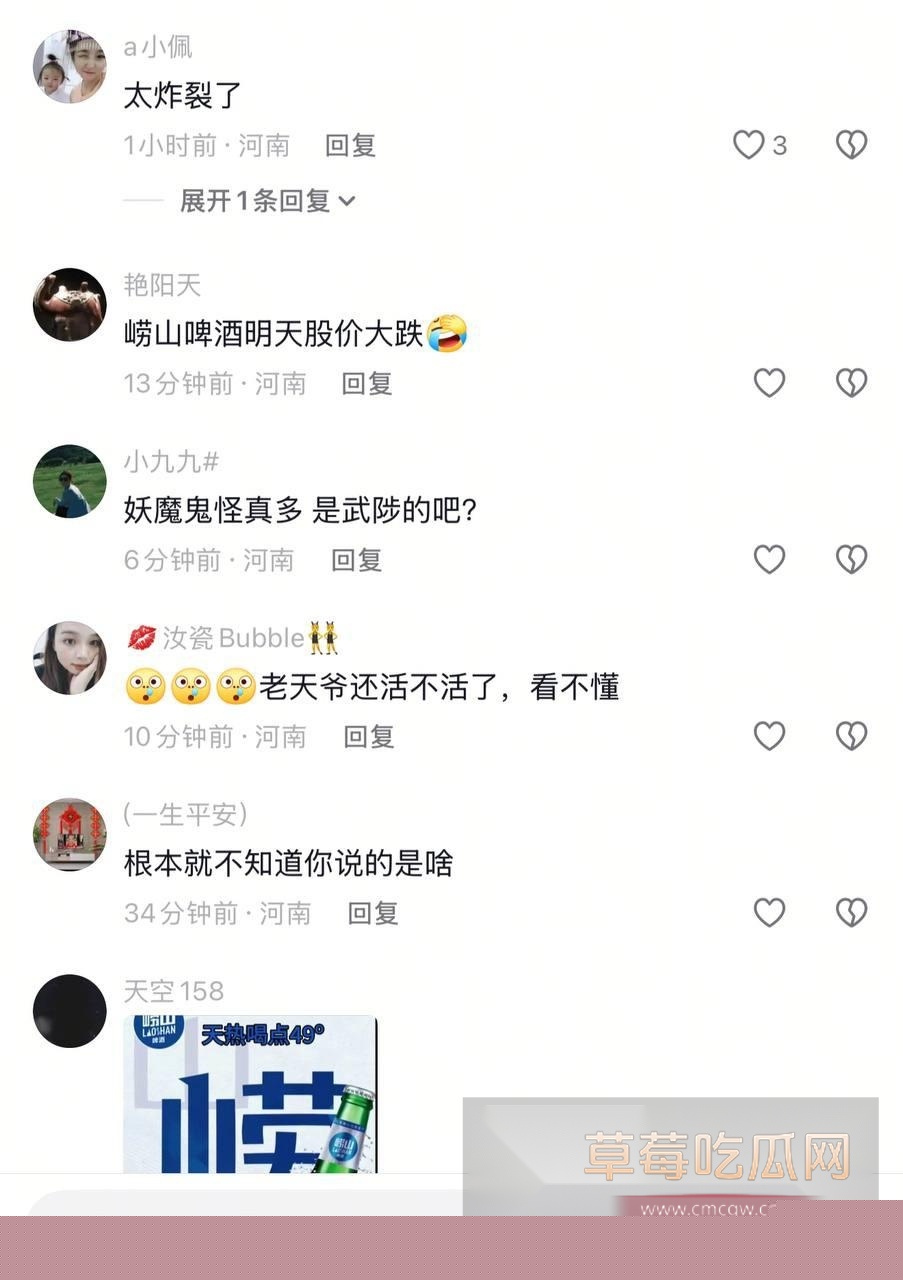903x1280 pixels.
Task: Reply to 汝瓷Bubble's comment
Action: pos(369,737)
